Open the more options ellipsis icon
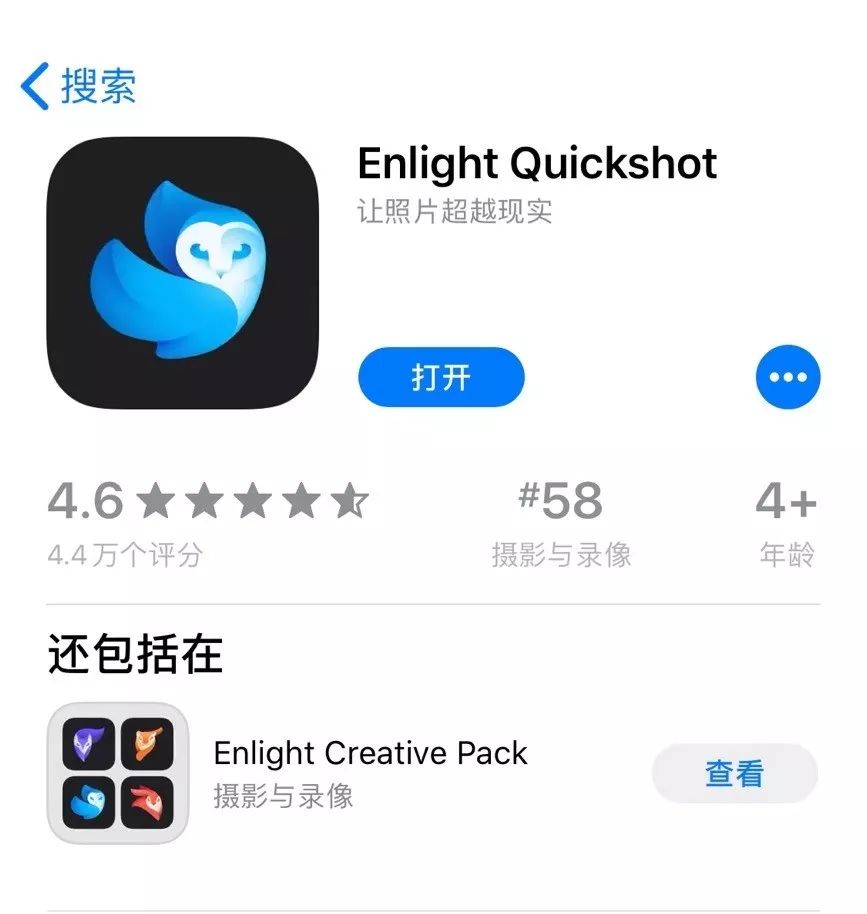This screenshot has width=867, height=914. [x=789, y=377]
